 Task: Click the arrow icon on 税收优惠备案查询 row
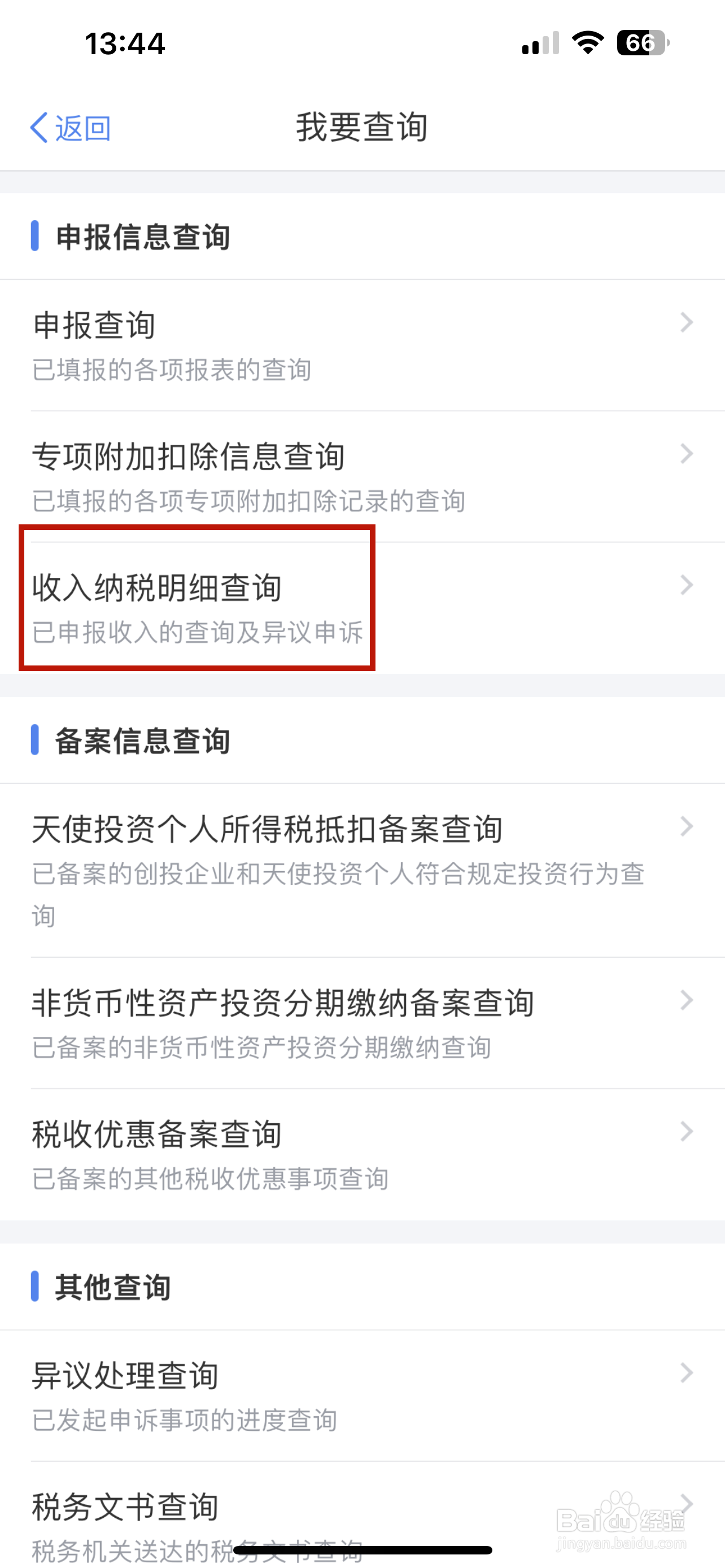pos(687,1132)
